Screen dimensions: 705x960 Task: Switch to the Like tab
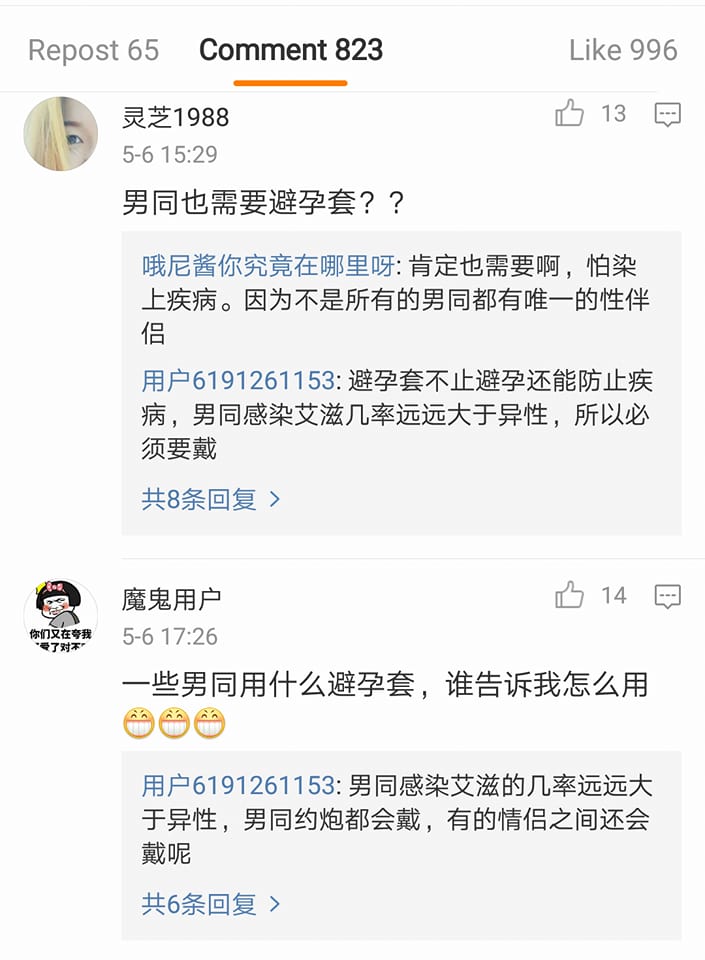(x=622, y=50)
